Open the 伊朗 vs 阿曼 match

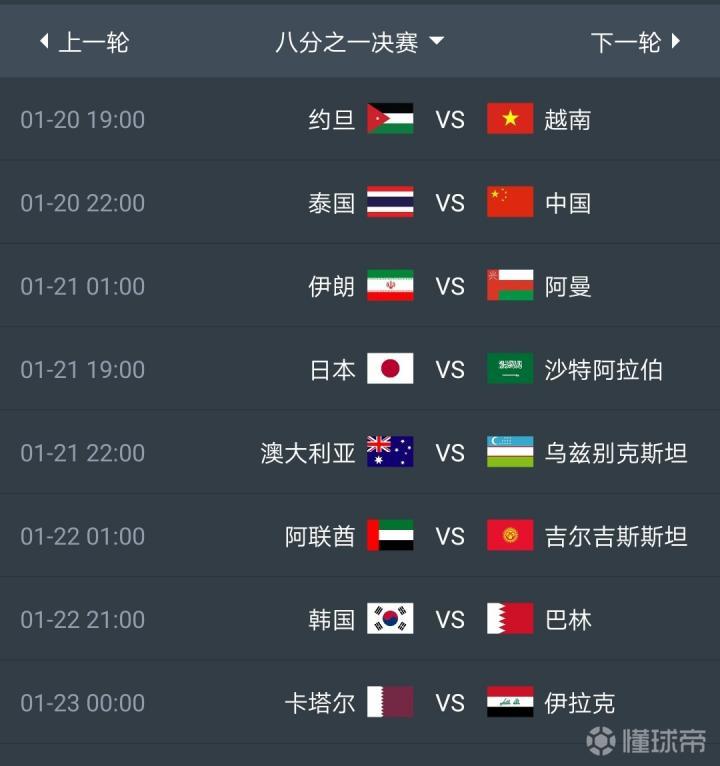click(x=450, y=286)
